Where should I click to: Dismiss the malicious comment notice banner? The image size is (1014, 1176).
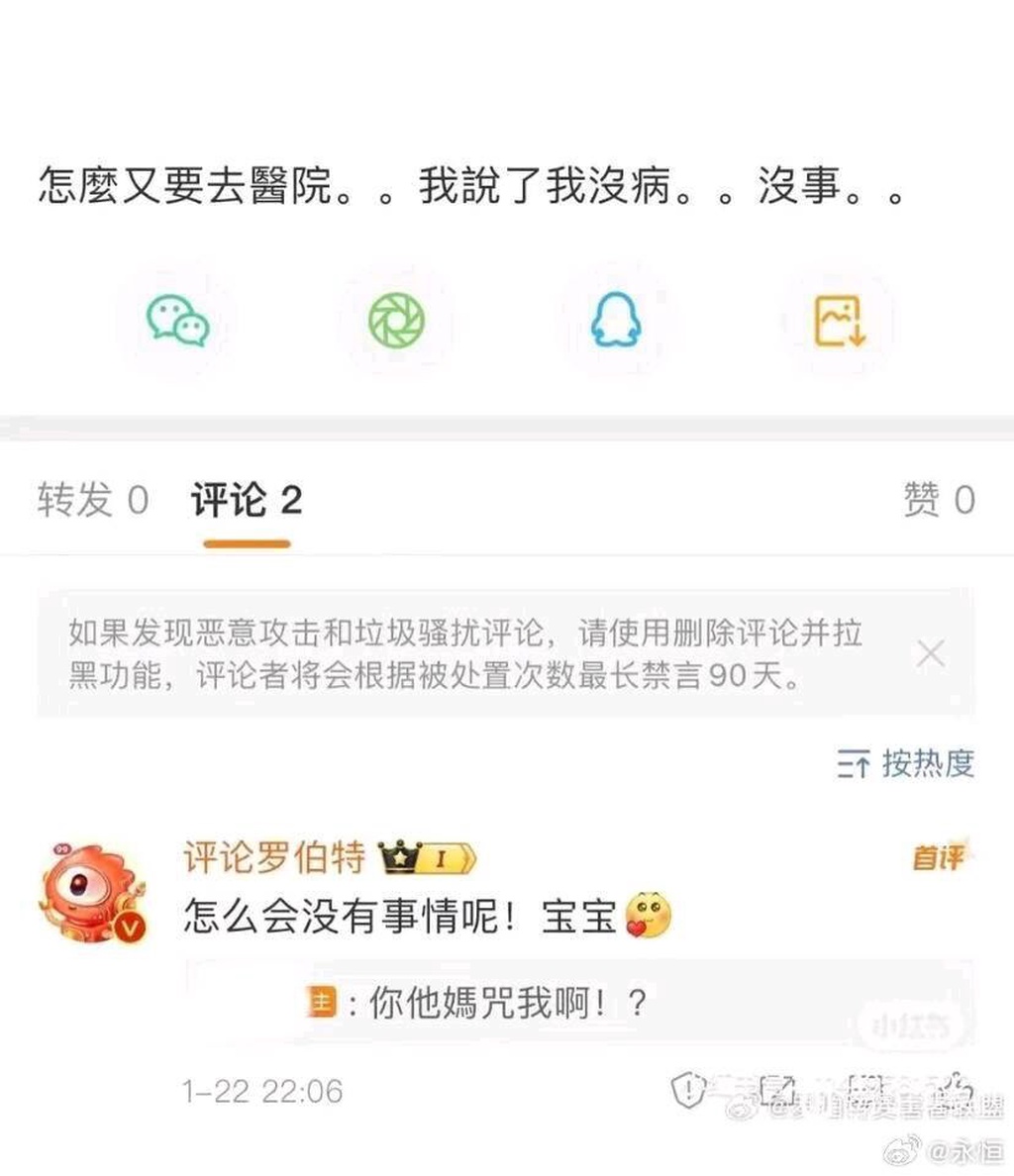click(x=930, y=653)
